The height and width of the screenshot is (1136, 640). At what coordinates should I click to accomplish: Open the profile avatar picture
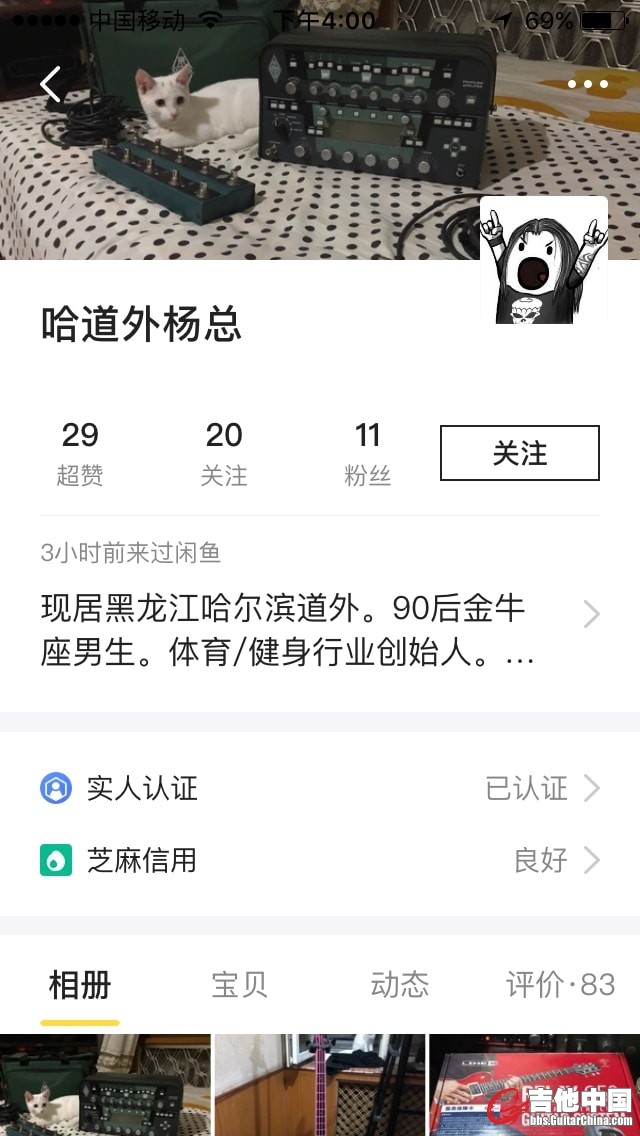click(544, 260)
